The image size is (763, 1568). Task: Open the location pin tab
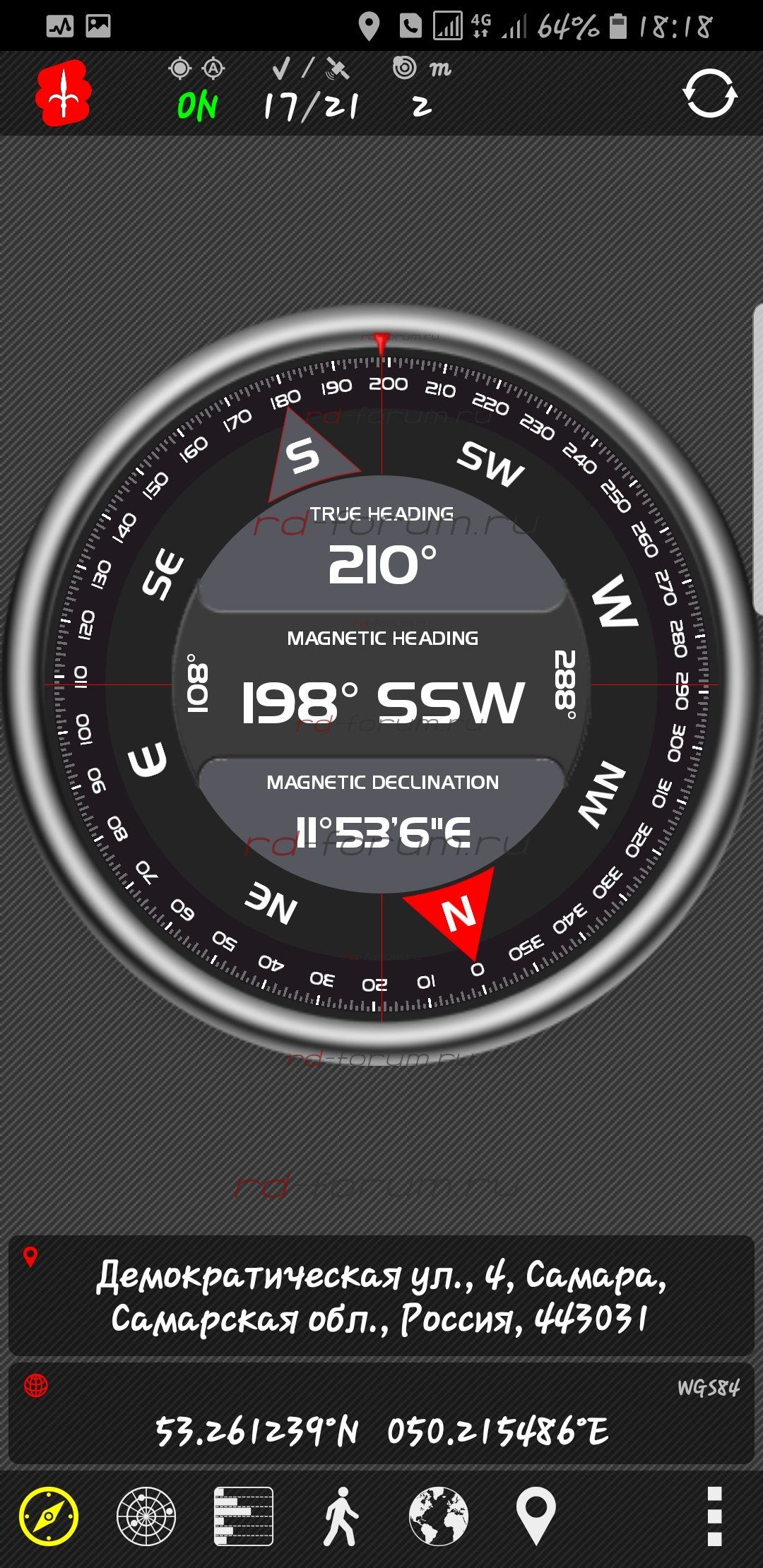[x=536, y=1516]
